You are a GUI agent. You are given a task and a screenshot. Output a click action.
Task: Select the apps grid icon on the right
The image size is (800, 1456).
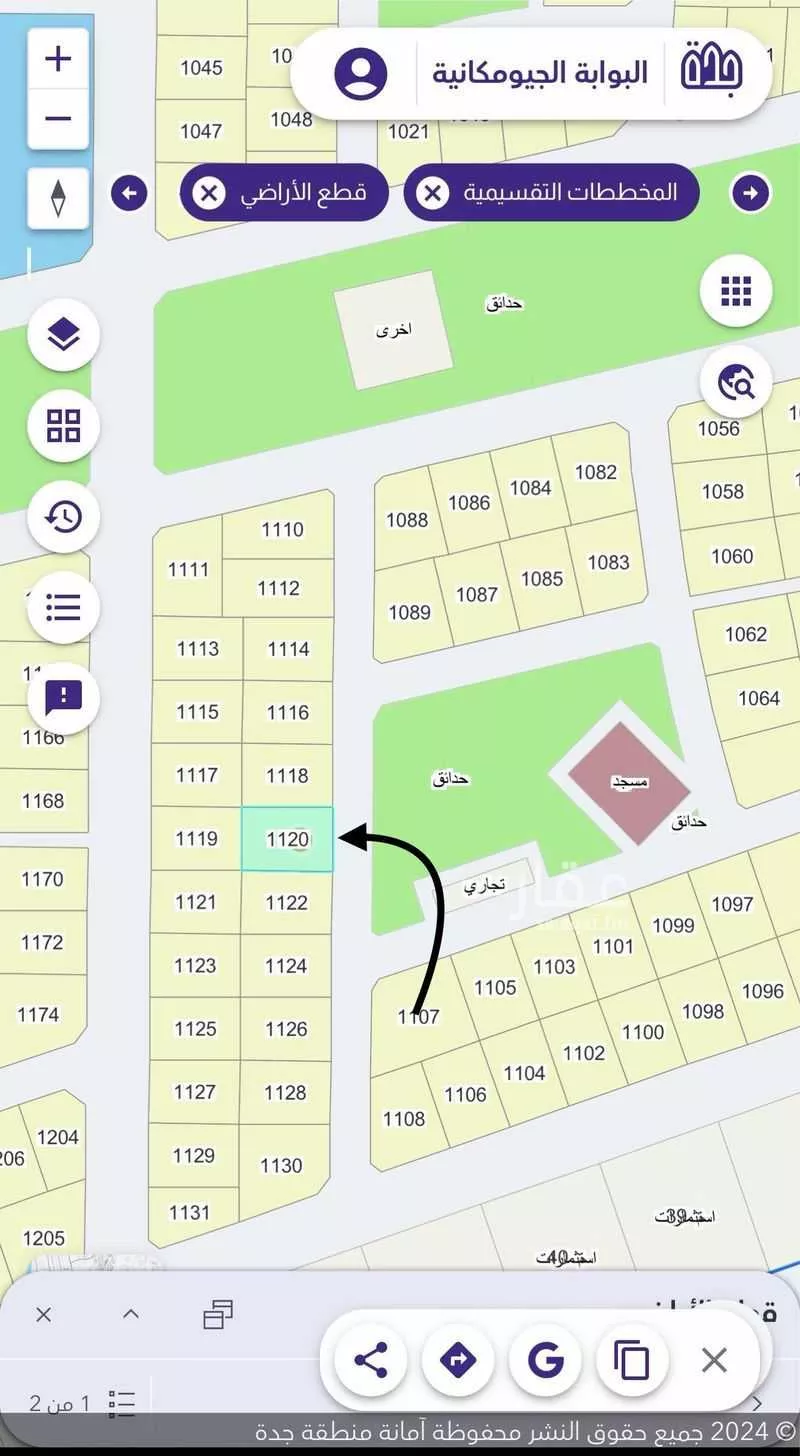tap(737, 290)
